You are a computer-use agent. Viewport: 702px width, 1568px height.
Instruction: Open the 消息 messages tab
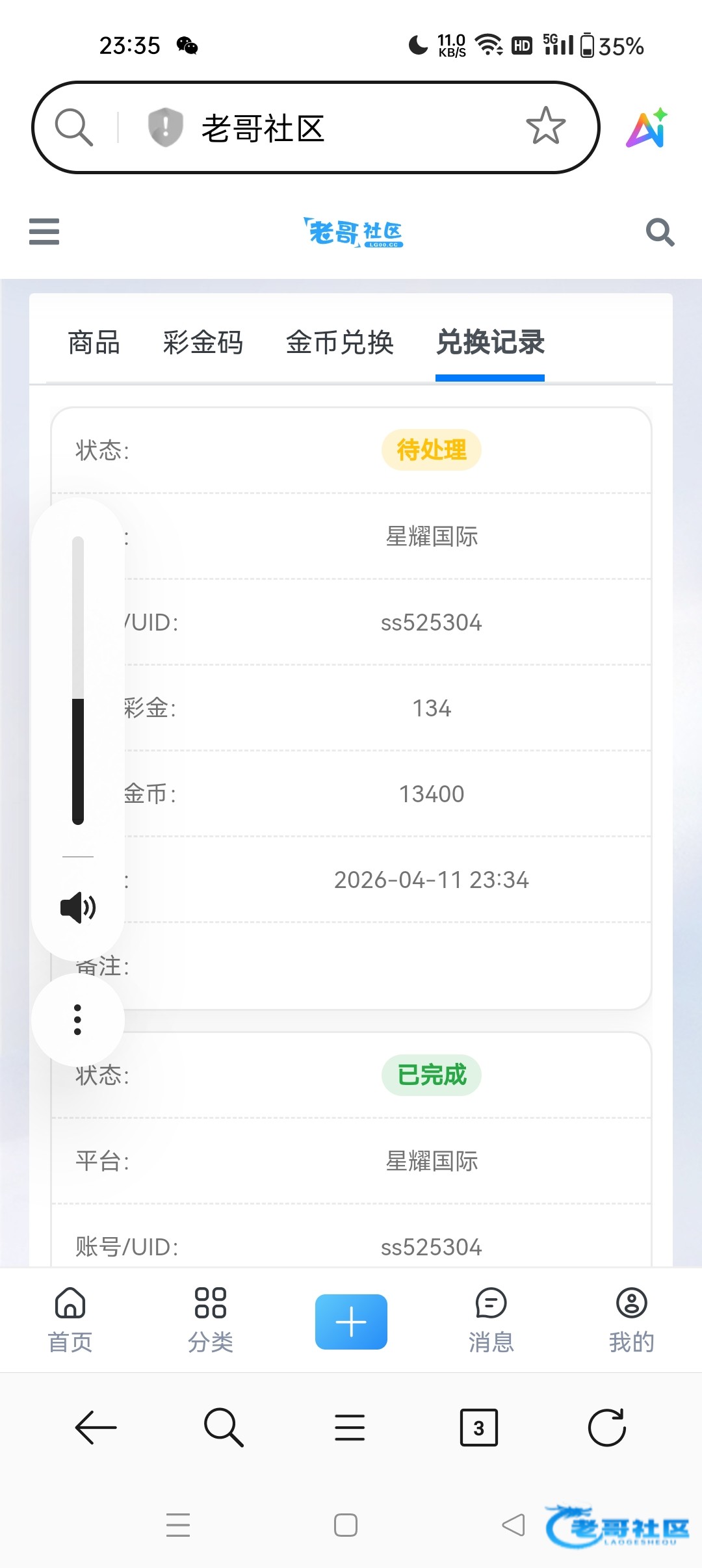click(x=491, y=1320)
